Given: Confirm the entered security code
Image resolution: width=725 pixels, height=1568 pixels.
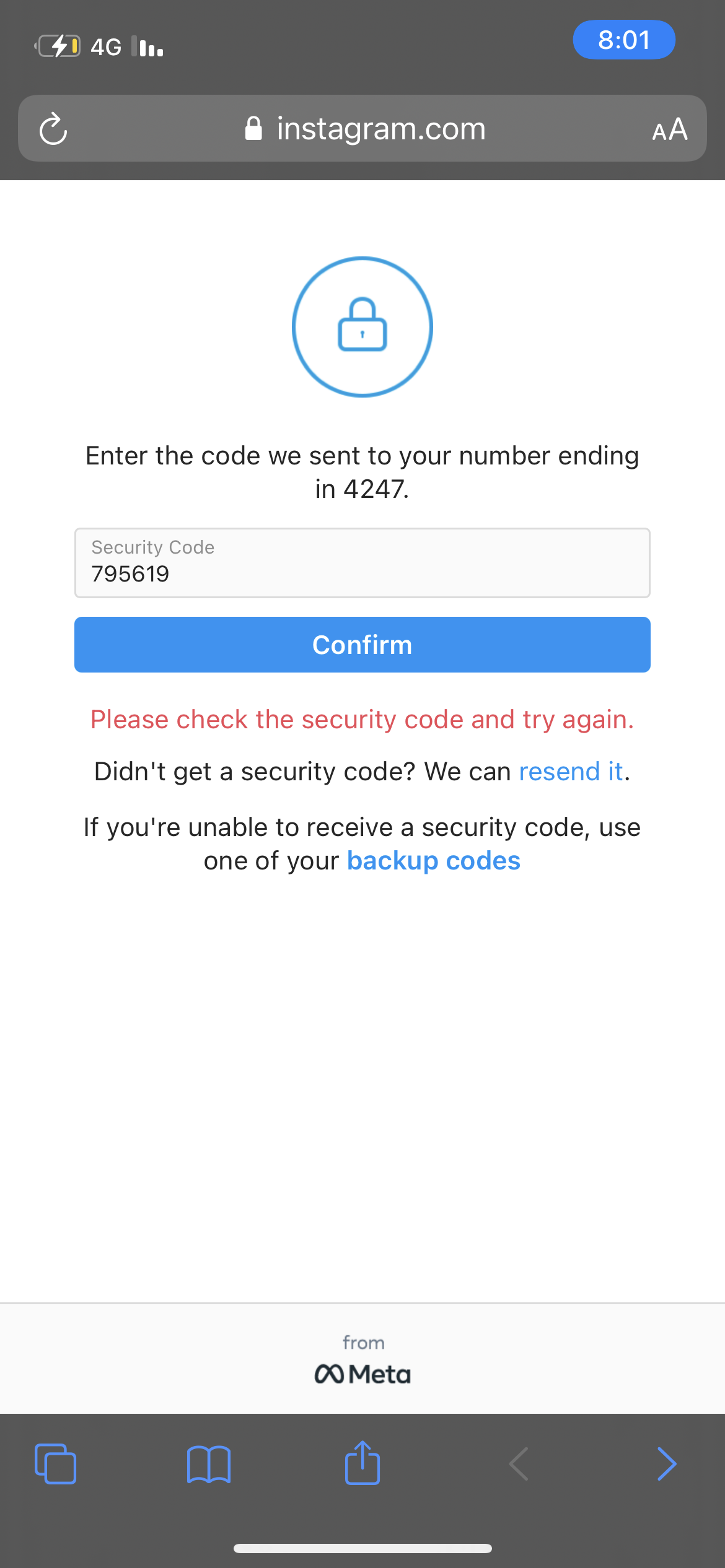Looking at the screenshot, I should [362, 645].
